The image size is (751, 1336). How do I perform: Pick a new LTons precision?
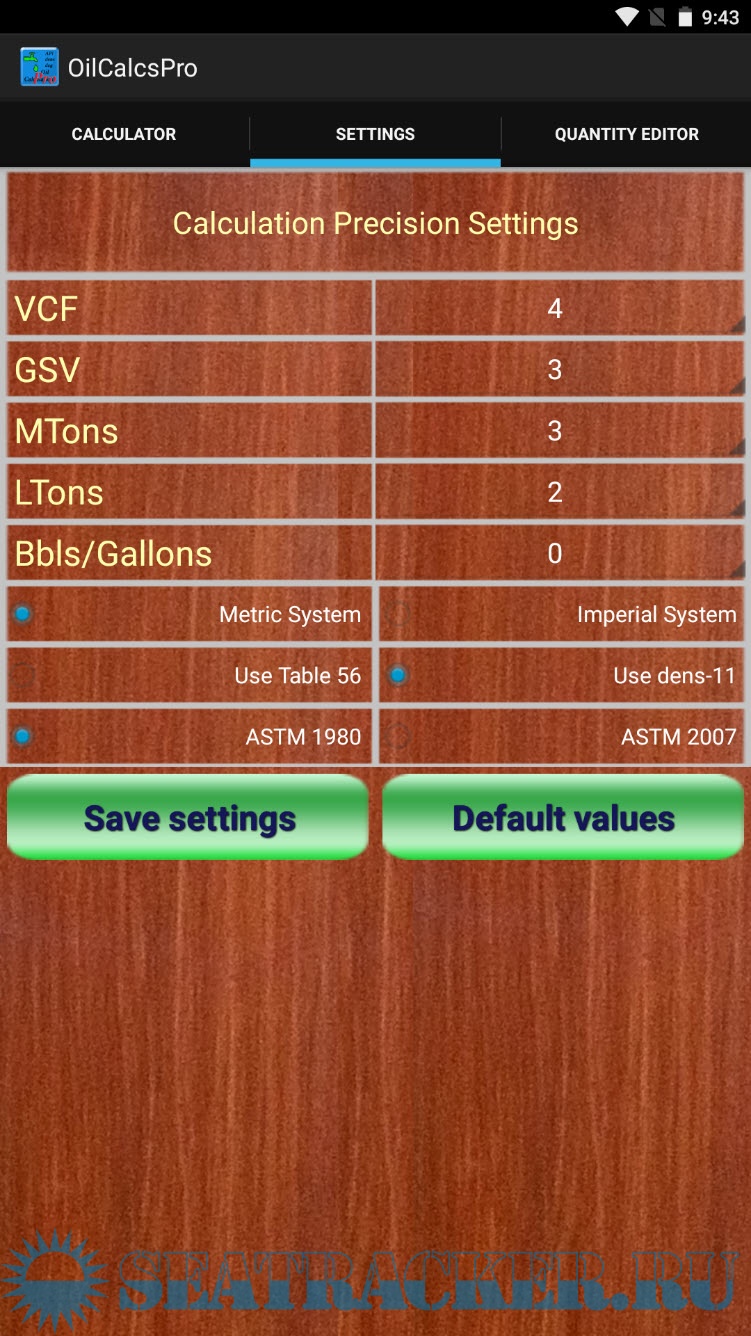pyautogui.click(x=559, y=492)
